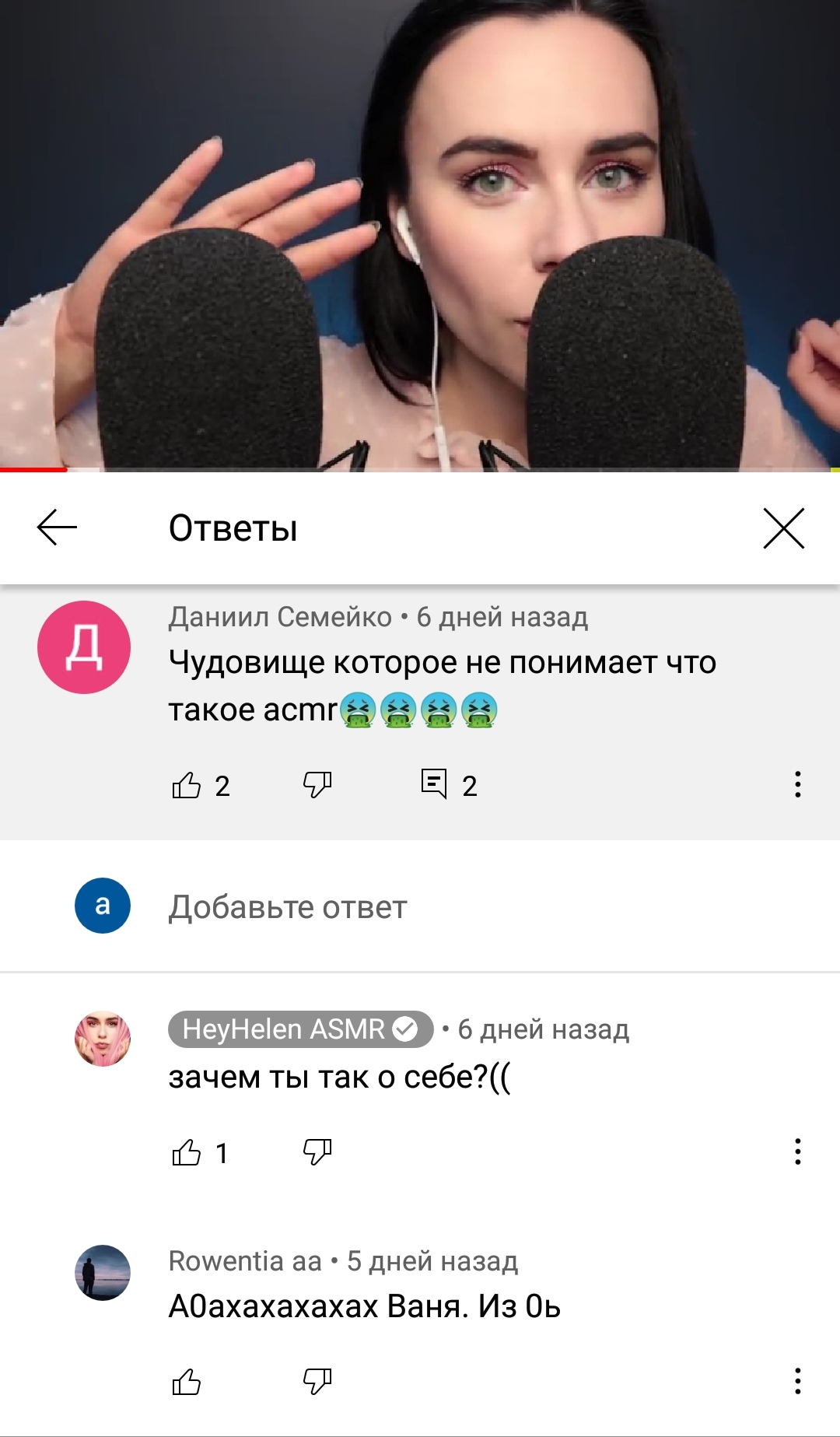Open the overflow menu on HeyHelen ASMR's reply
This screenshot has width=840, height=1437.
[797, 1151]
